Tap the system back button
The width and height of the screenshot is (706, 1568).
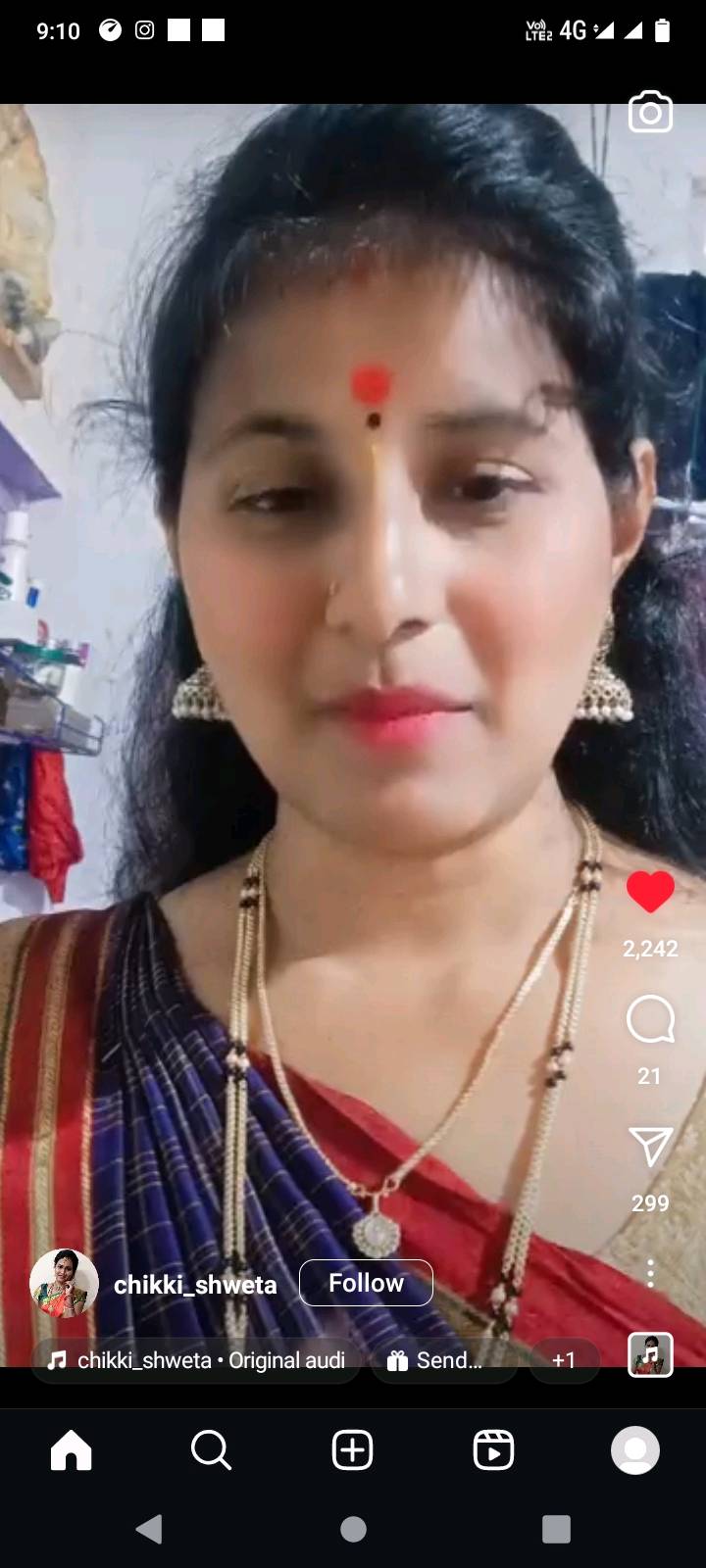click(149, 1529)
